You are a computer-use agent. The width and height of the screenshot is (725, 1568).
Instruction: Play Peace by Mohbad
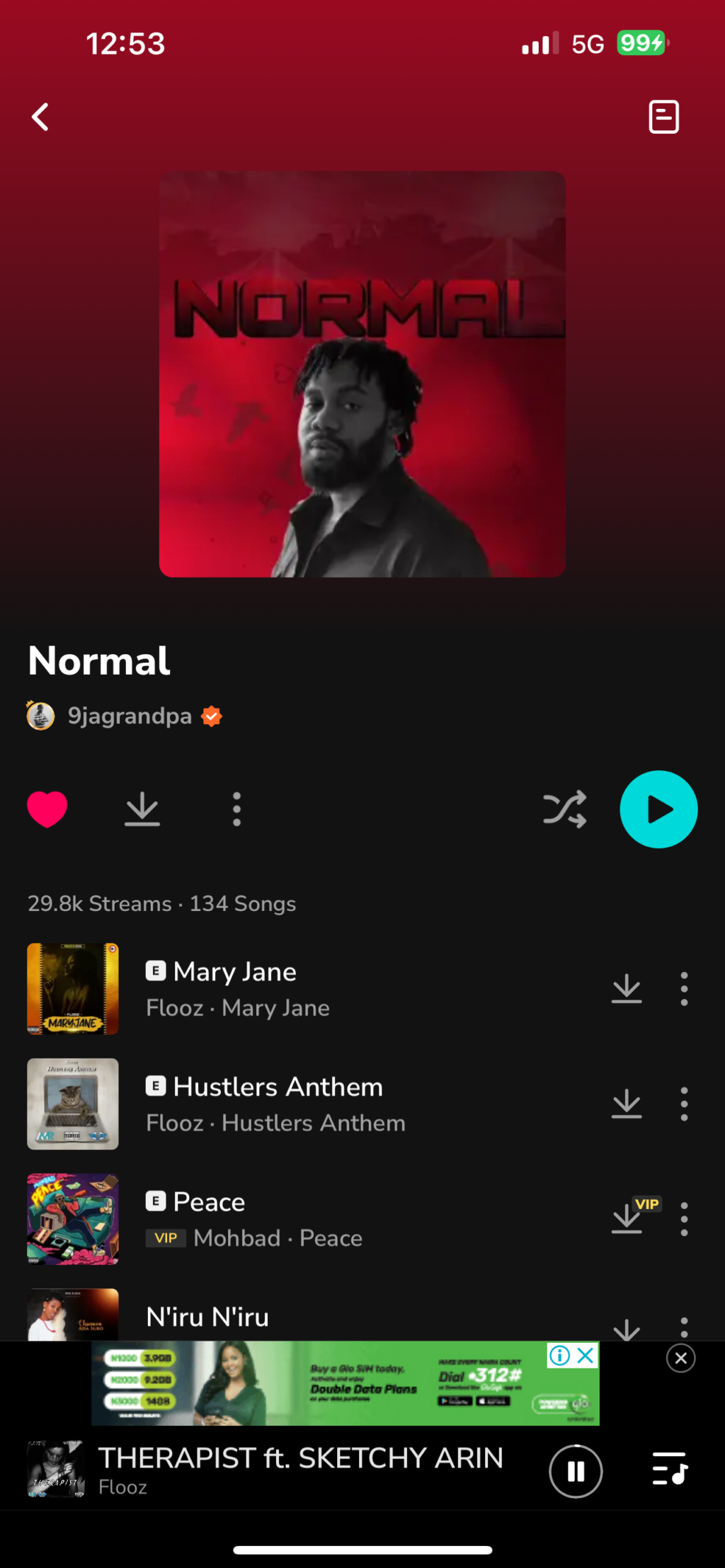283,1219
